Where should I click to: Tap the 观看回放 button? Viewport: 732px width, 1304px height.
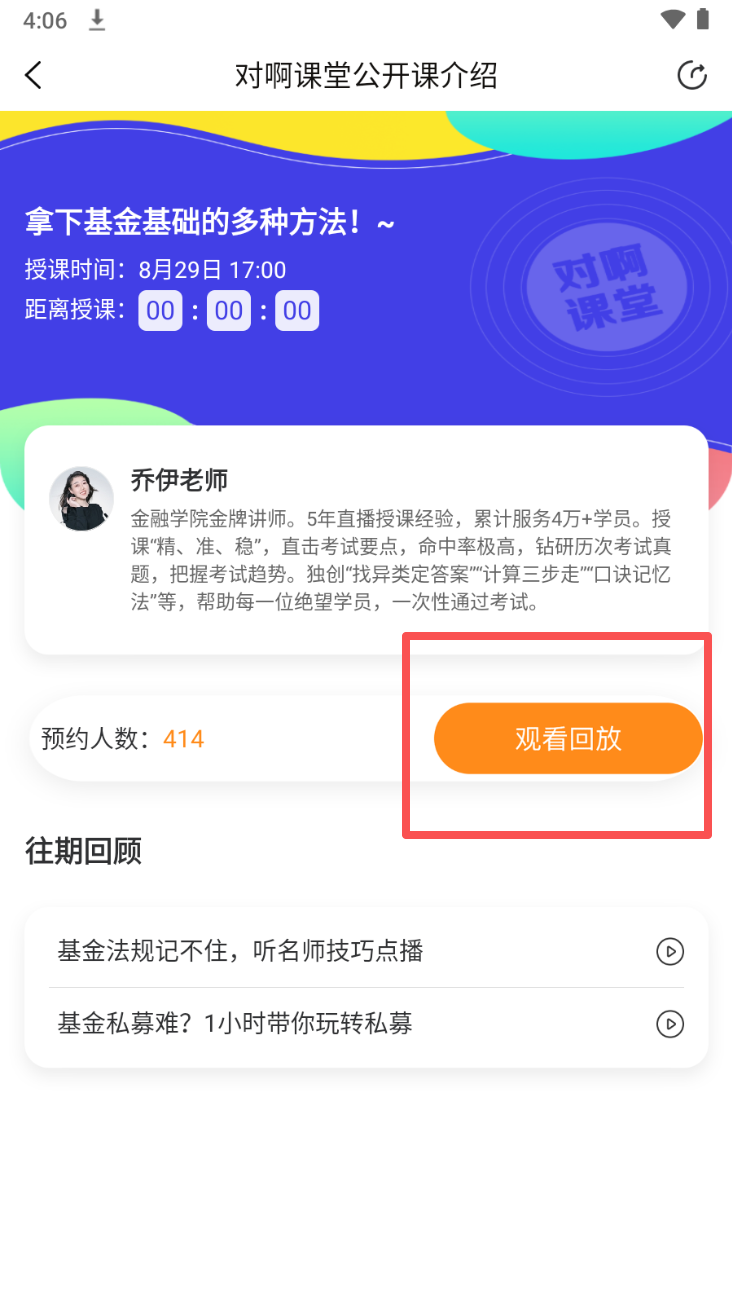pyautogui.click(x=568, y=739)
